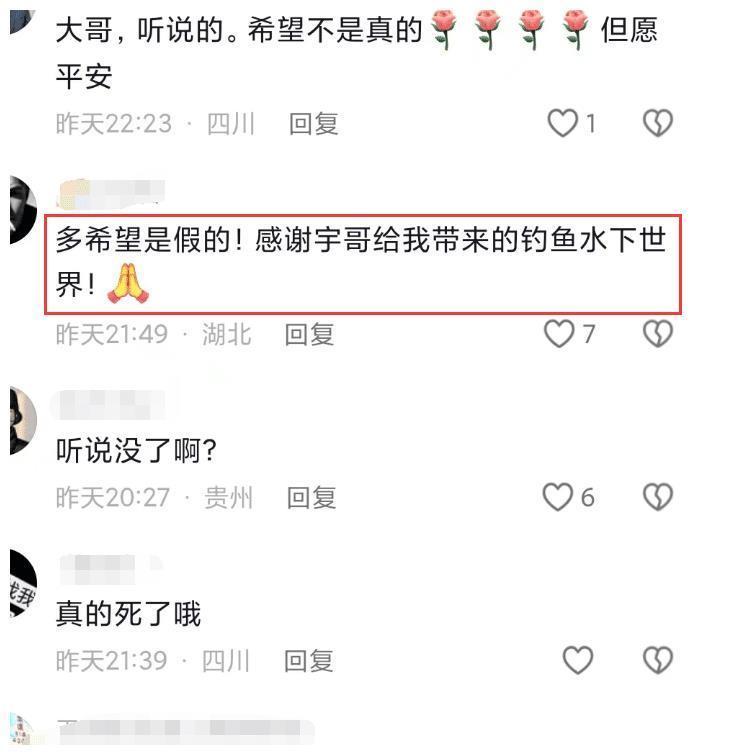This screenshot has height=755, width=731.
Task: Dislike the 真的死了哦 comment
Action: click(657, 660)
